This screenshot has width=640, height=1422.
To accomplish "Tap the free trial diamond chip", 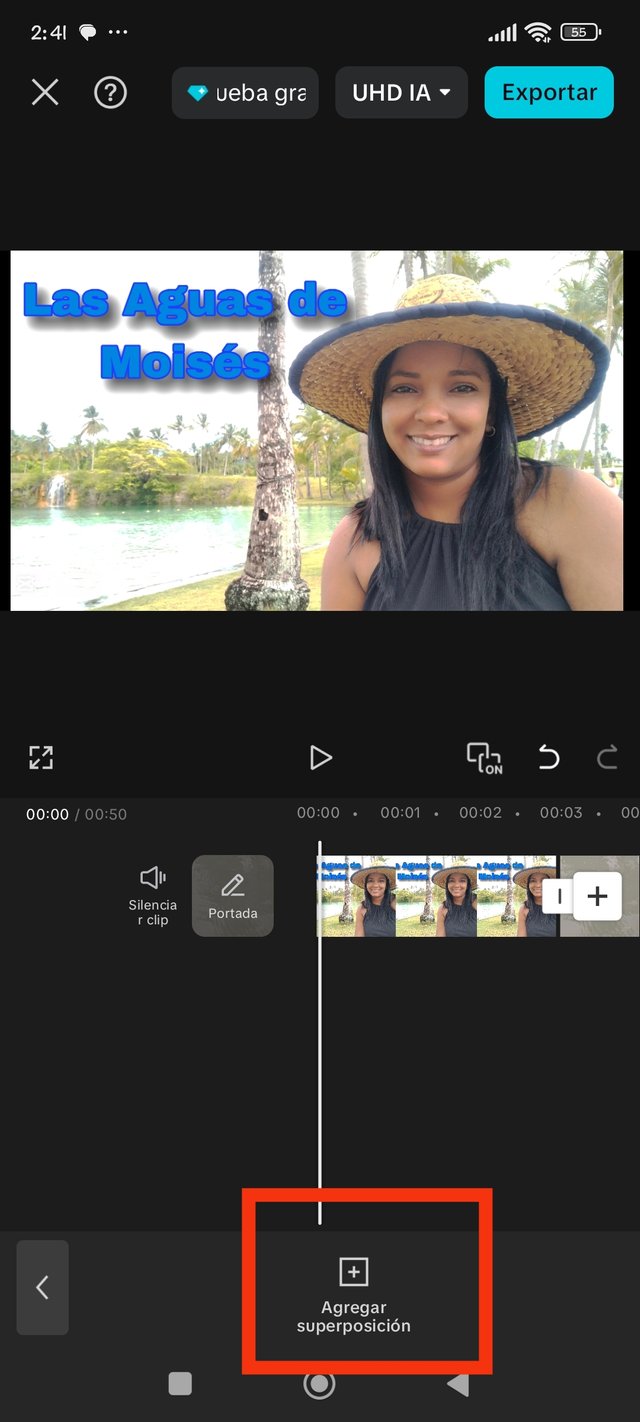I will tap(245, 93).
